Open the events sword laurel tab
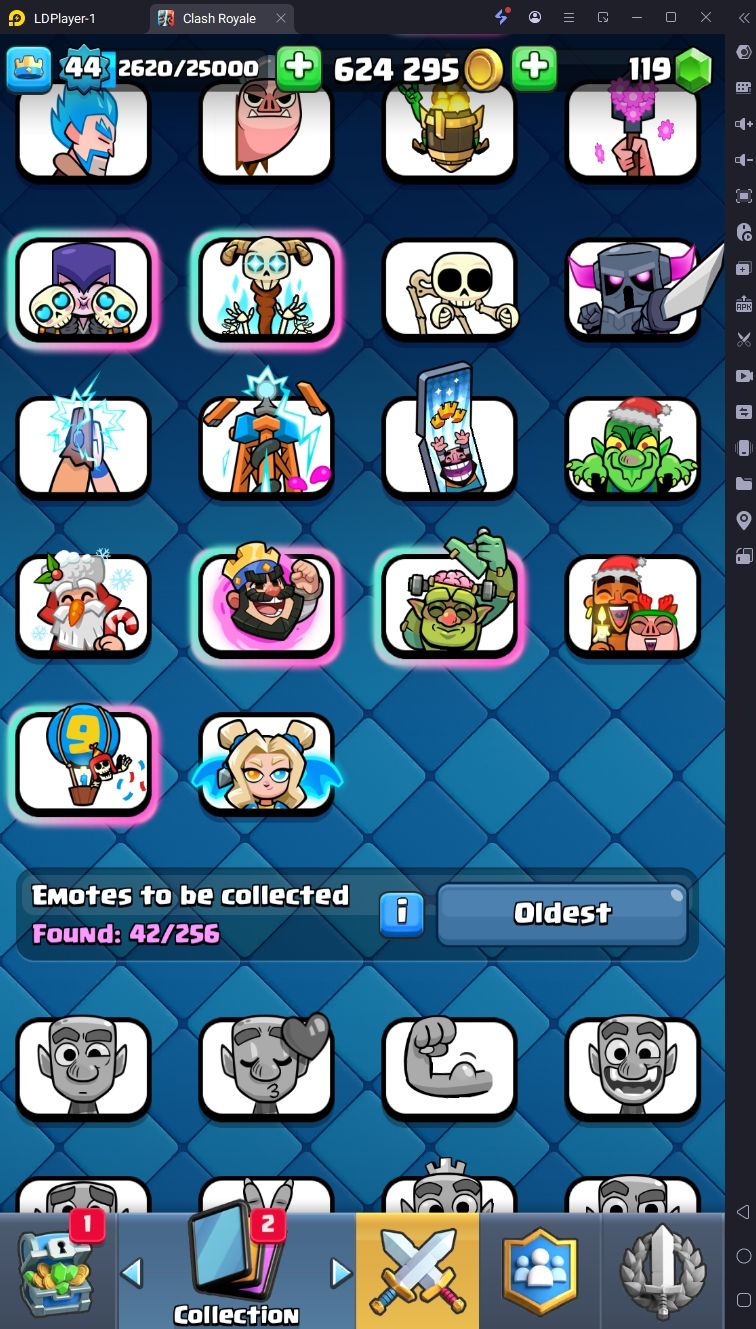This screenshot has height=1329, width=756. pyautogui.click(x=662, y=1270)
